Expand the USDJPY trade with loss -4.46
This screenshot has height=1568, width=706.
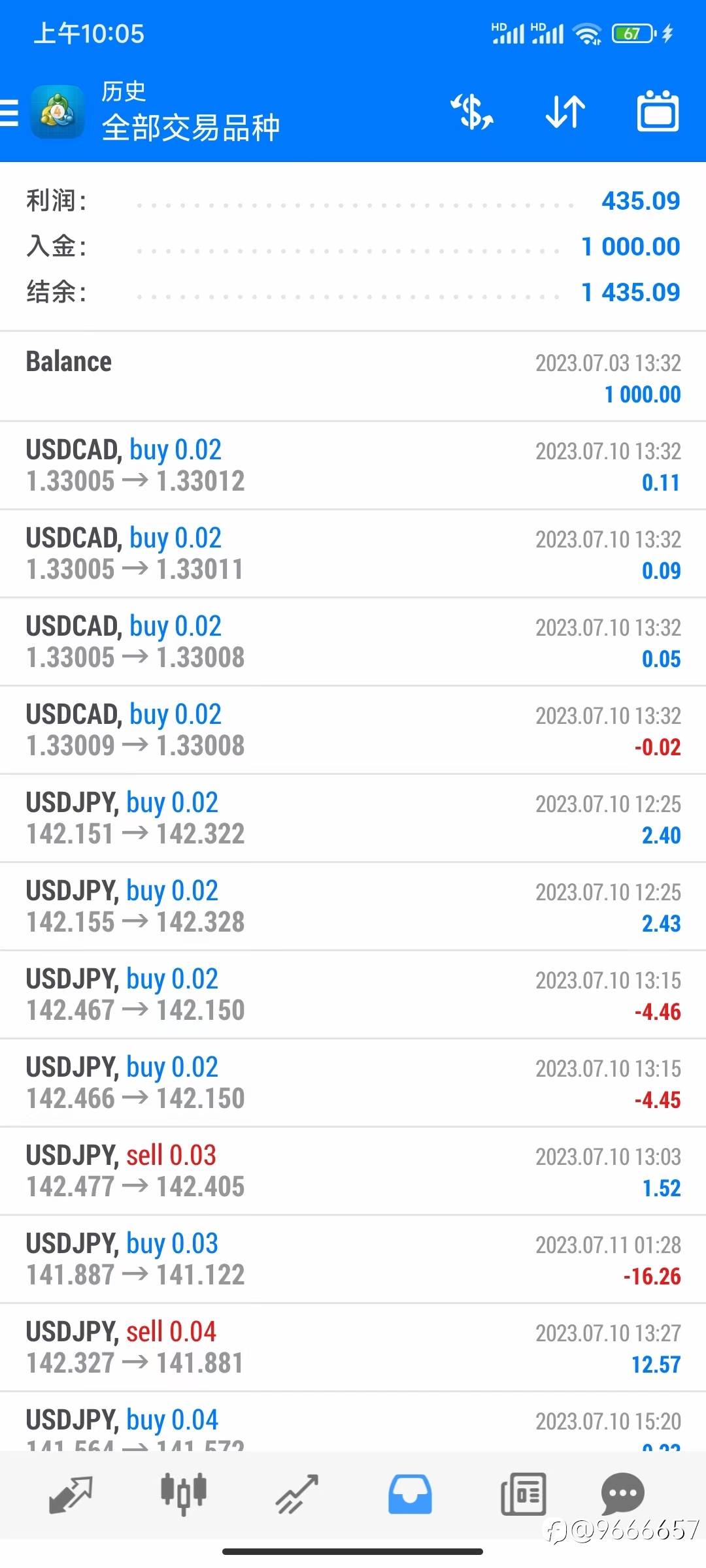353,994
